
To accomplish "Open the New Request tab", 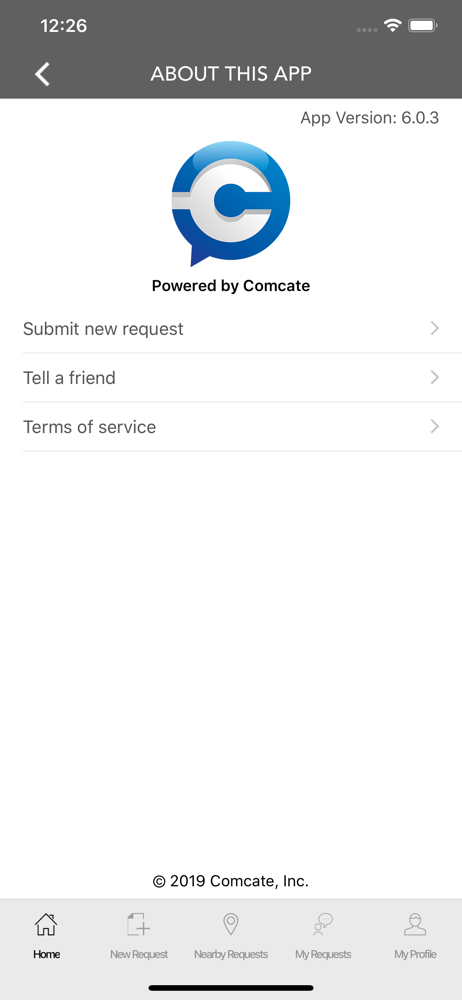I will pos(138,936).
